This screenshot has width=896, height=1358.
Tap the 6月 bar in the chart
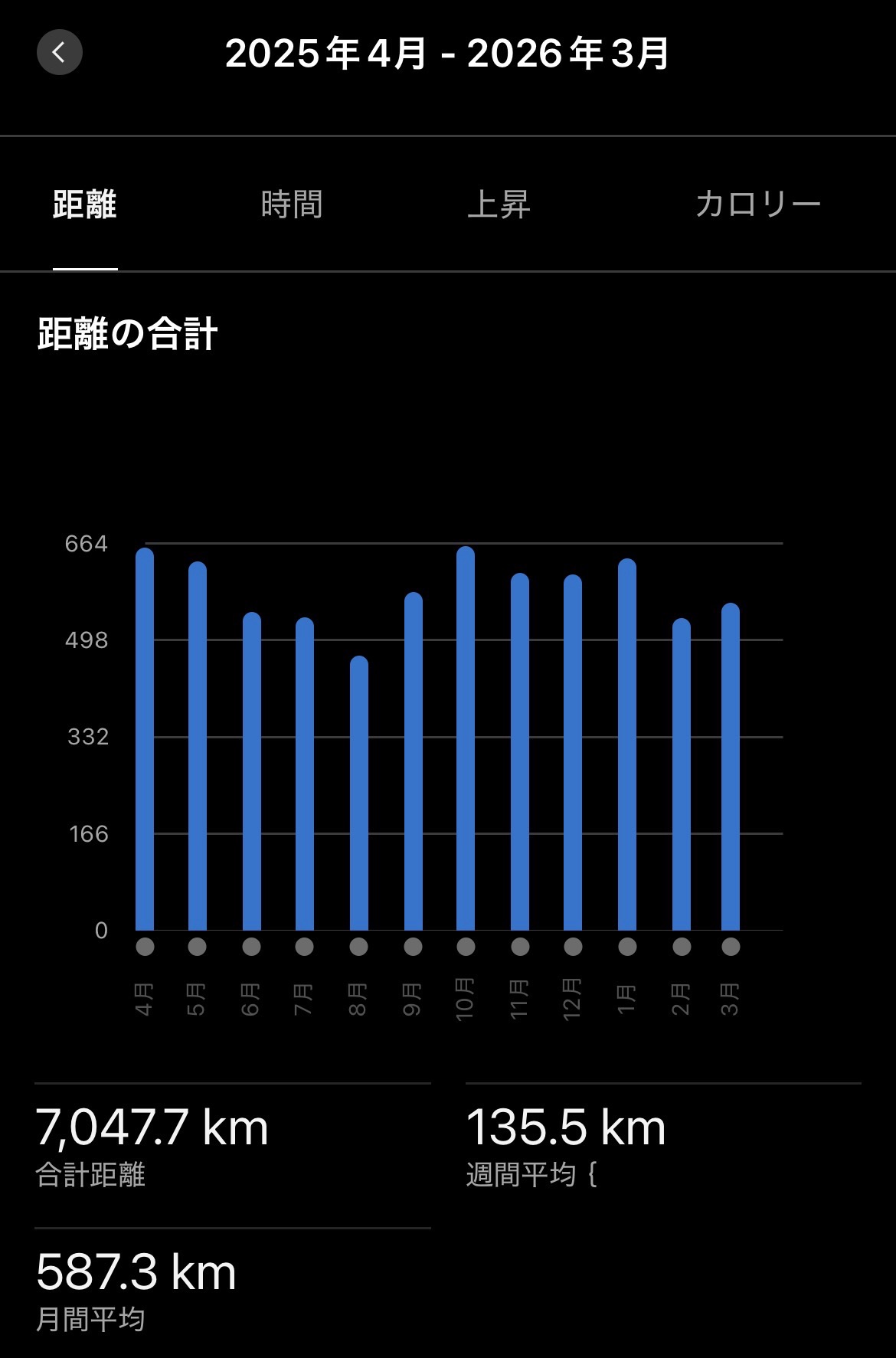tap(252, 772)
